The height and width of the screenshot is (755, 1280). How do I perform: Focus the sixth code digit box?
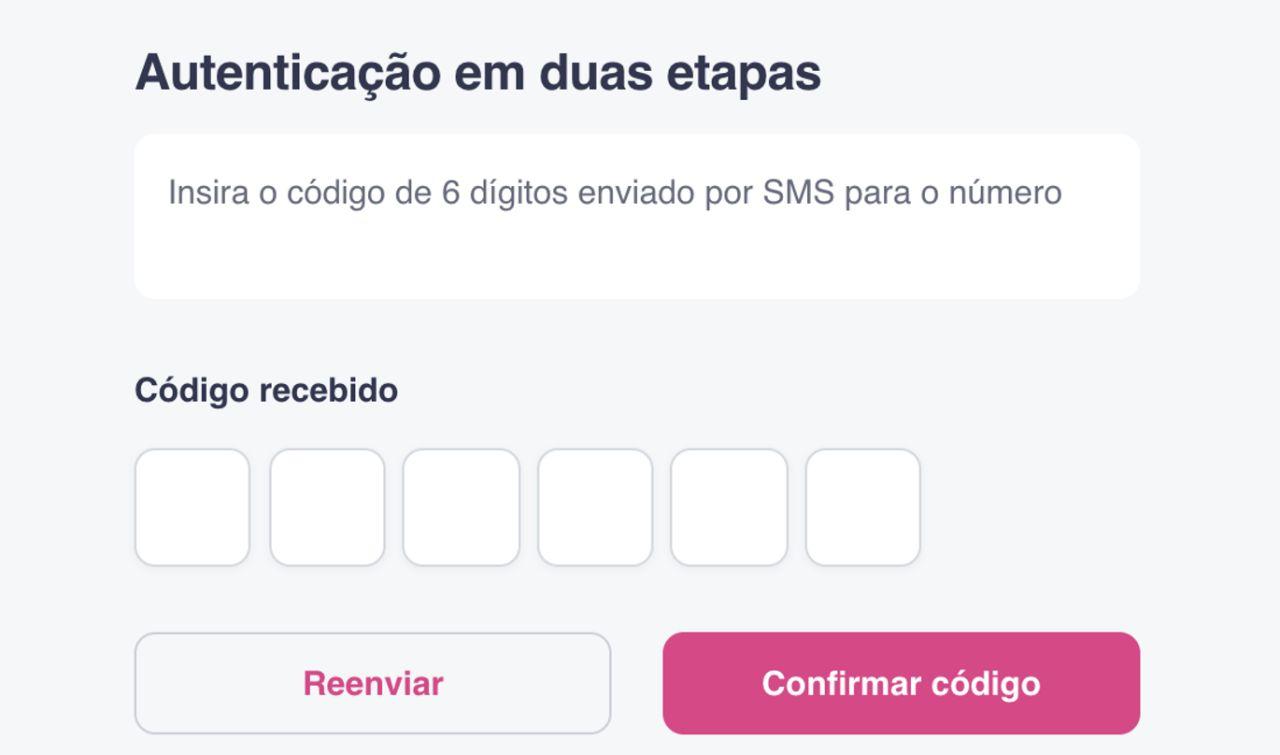coord(863,507)
